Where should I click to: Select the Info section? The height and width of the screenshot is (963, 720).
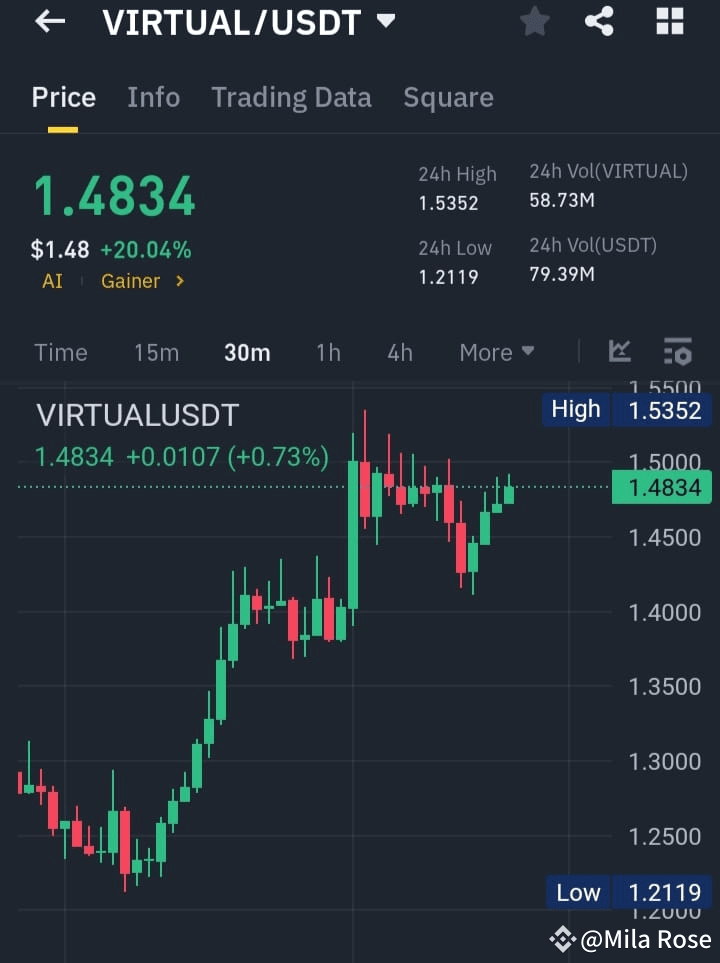(153, 97)
